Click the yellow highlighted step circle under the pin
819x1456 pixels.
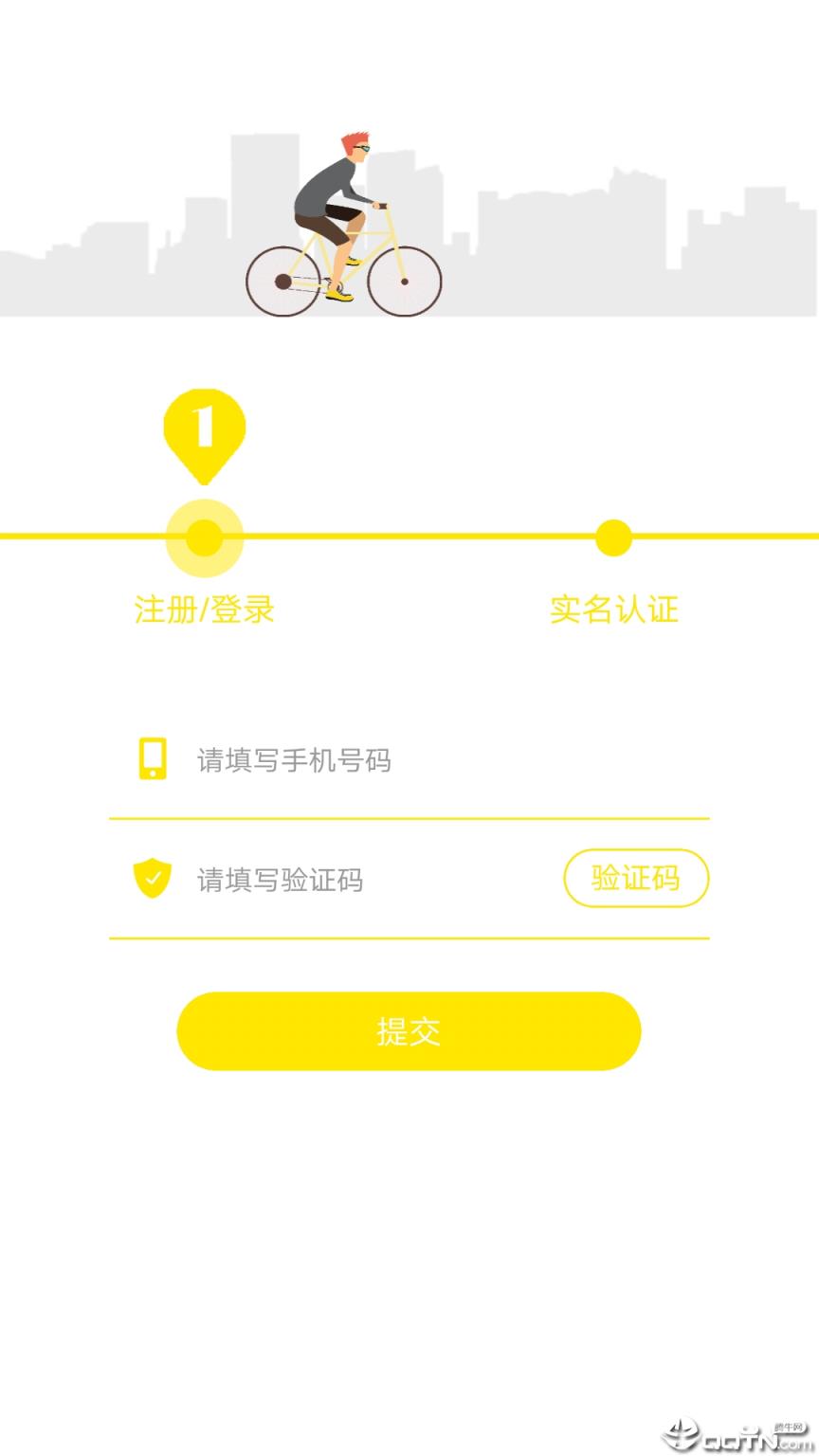(x=204, y=537)
